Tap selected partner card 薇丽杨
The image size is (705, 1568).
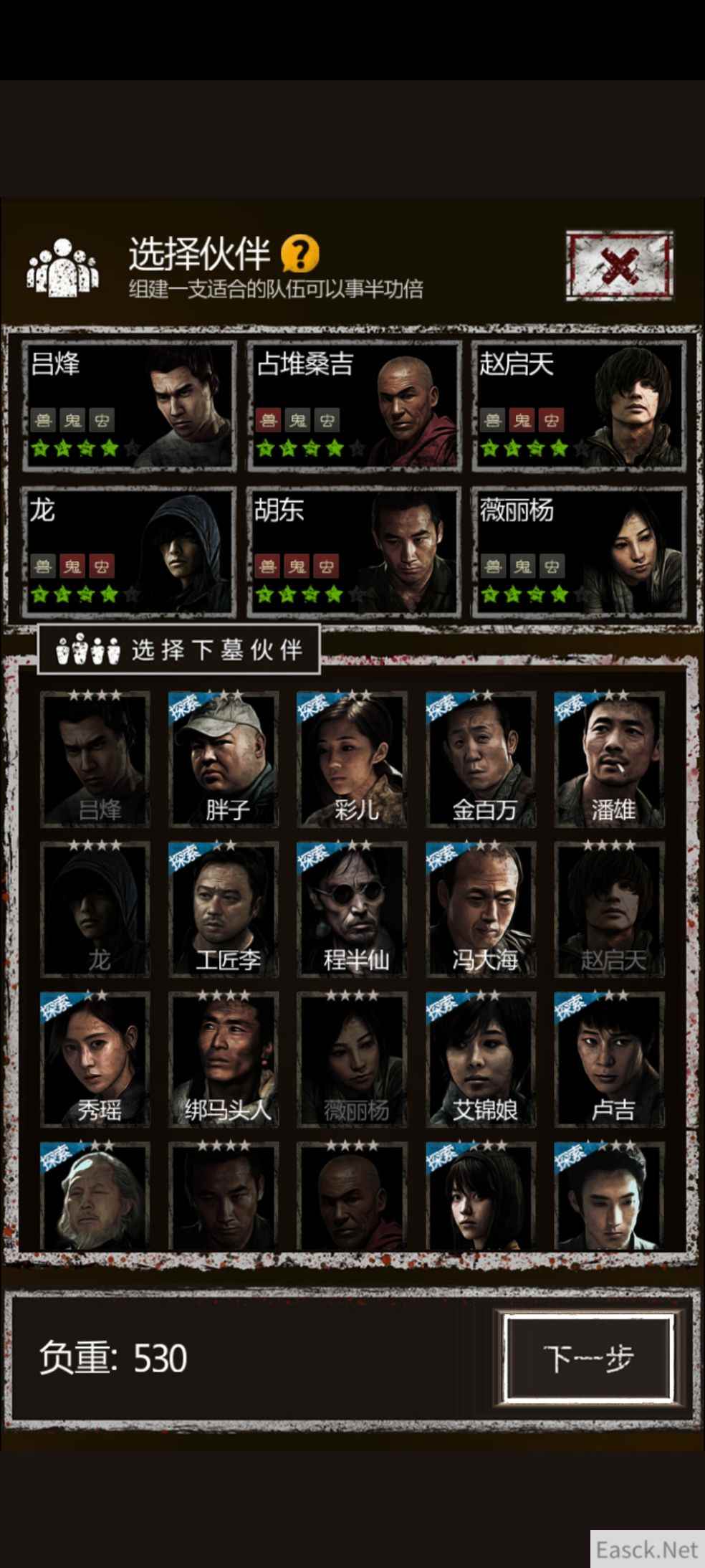pos(579,552)
